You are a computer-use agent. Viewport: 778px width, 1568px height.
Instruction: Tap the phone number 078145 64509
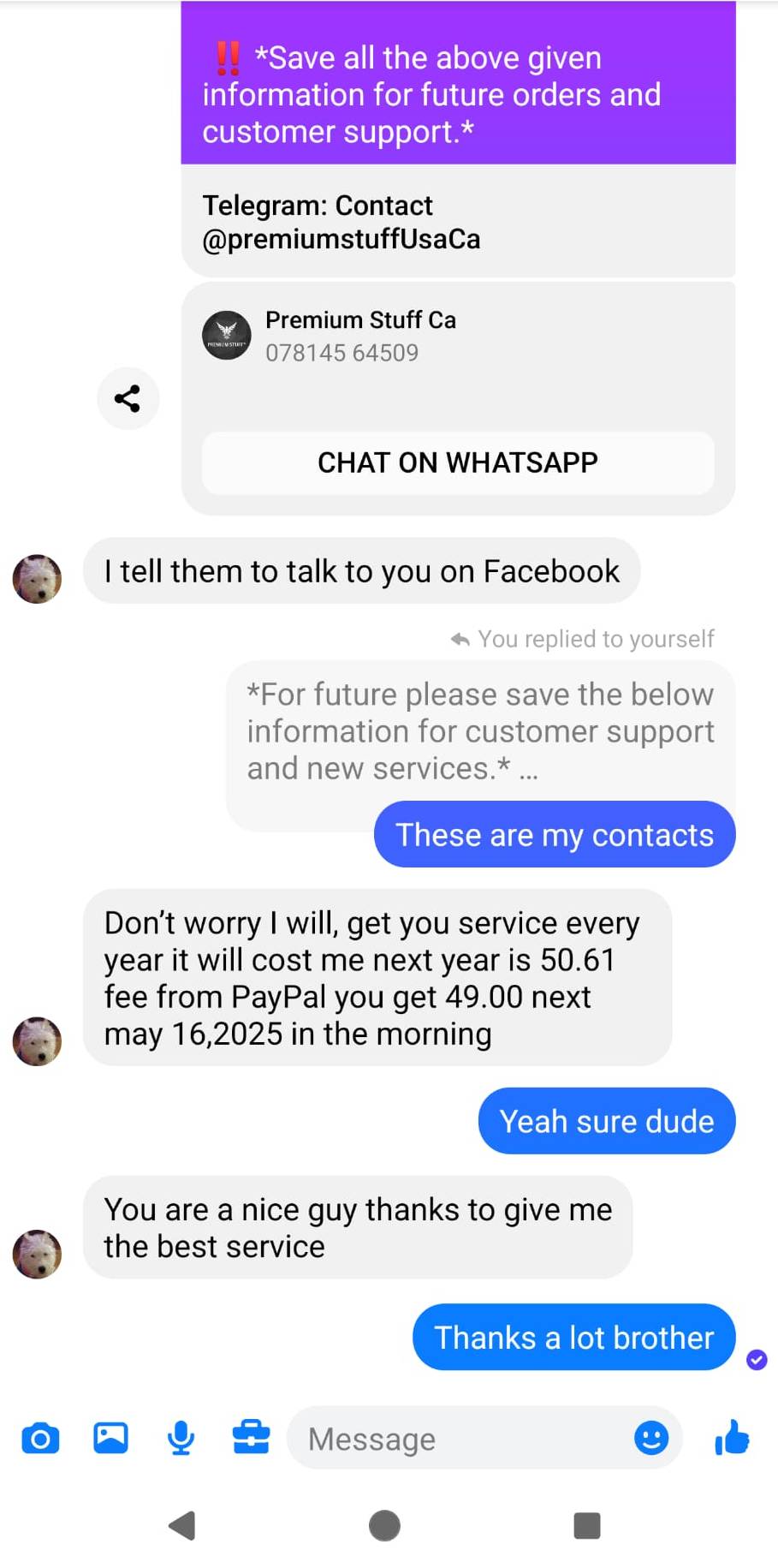click(341, 352)
